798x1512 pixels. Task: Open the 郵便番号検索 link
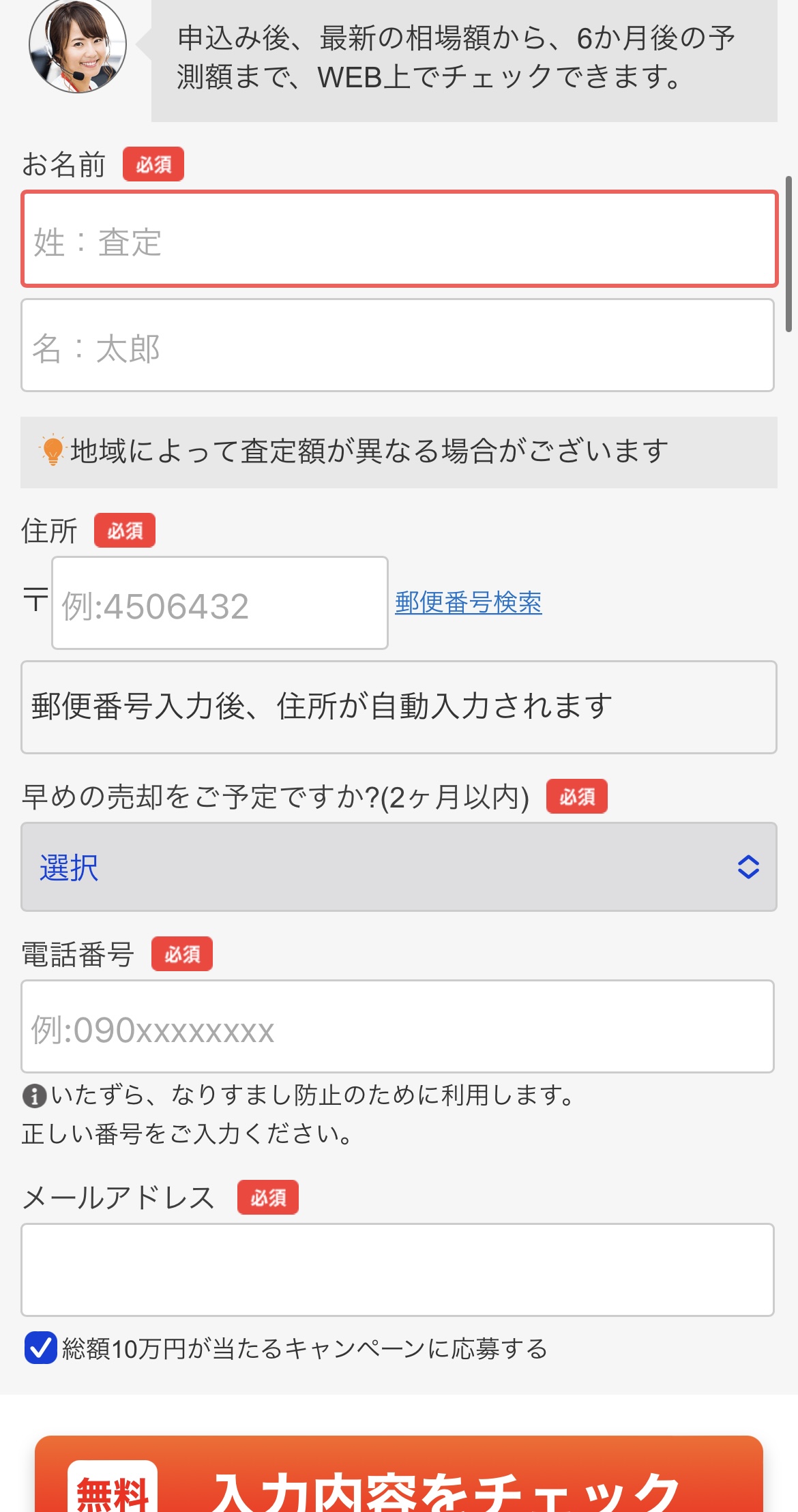pos(469,603)
